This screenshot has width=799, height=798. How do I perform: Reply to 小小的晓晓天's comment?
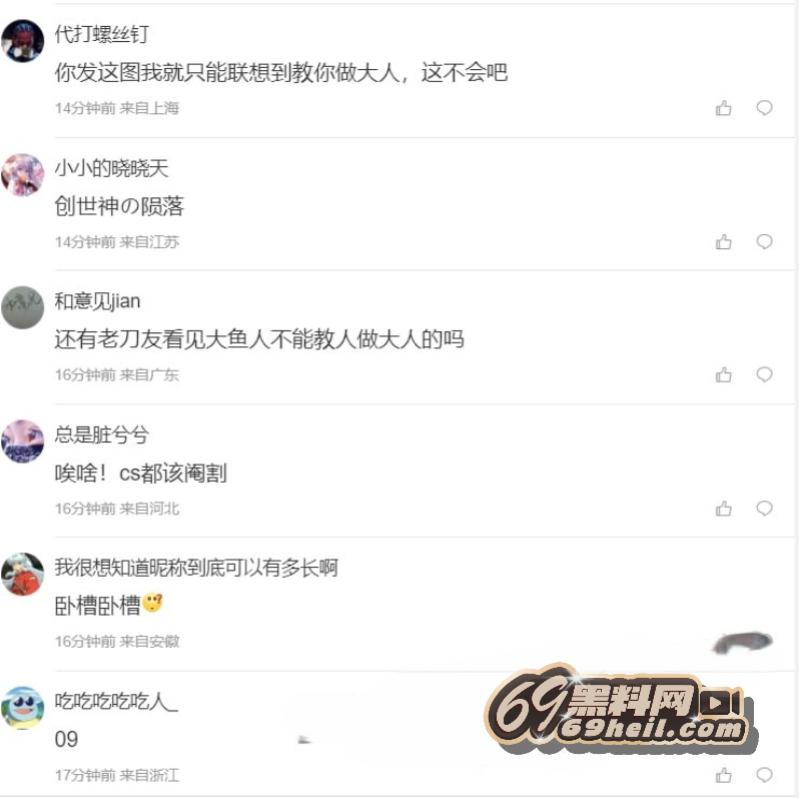[764, 241]
